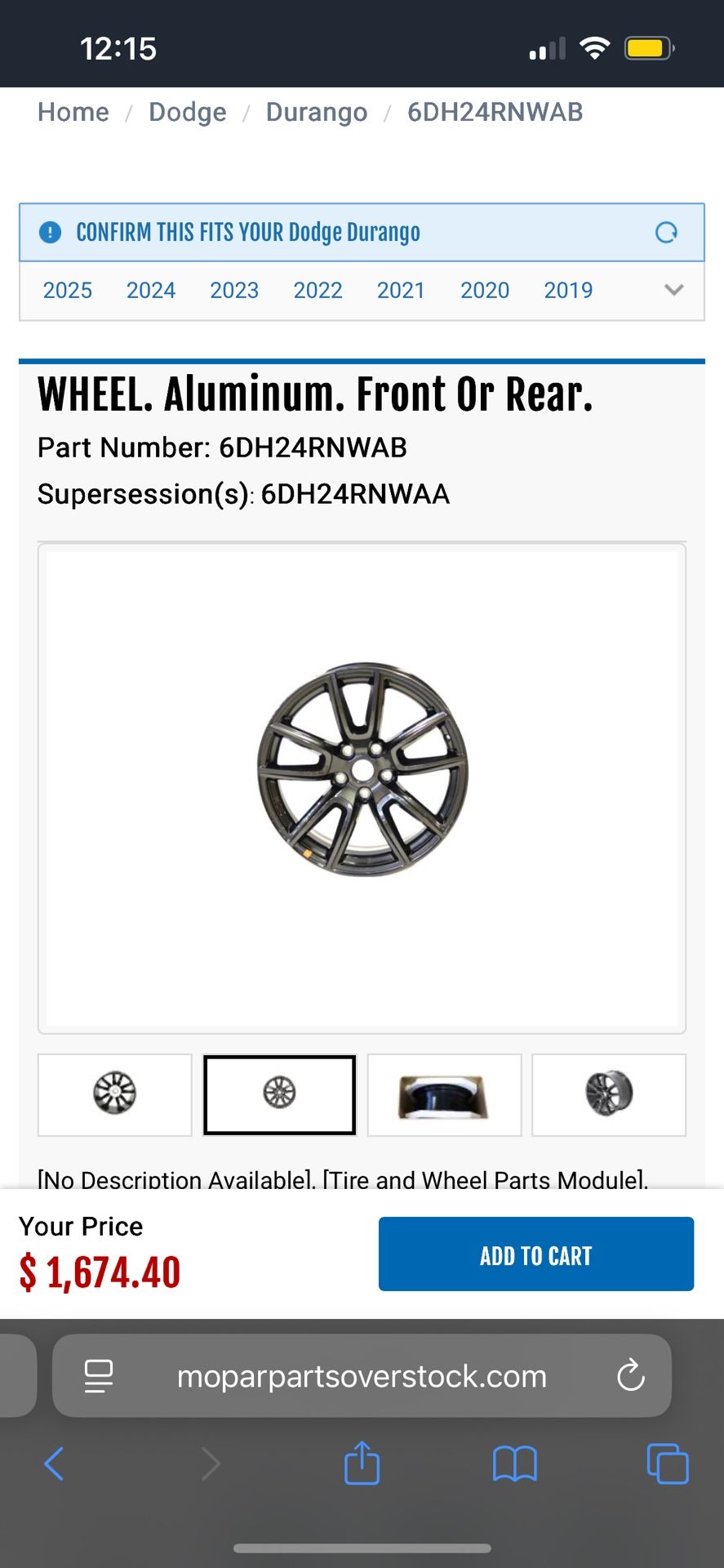Open Safari tabs overview
Screen dimensions: 724x1568
click(x=668, y=1463)
